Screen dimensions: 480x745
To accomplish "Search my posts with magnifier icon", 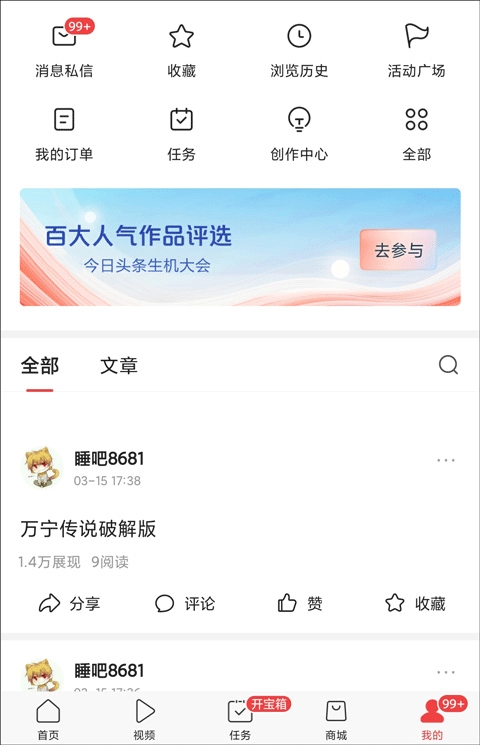I will pyautogui.click(x=448, y=365).
